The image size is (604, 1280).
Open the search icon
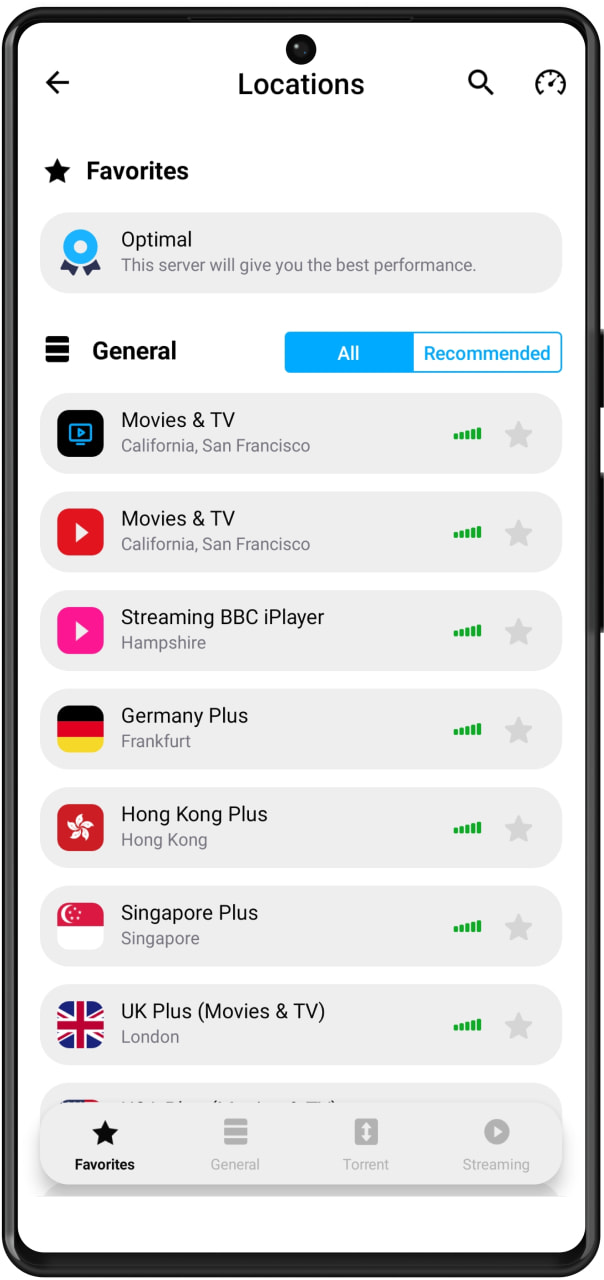(x=481, y=83)
